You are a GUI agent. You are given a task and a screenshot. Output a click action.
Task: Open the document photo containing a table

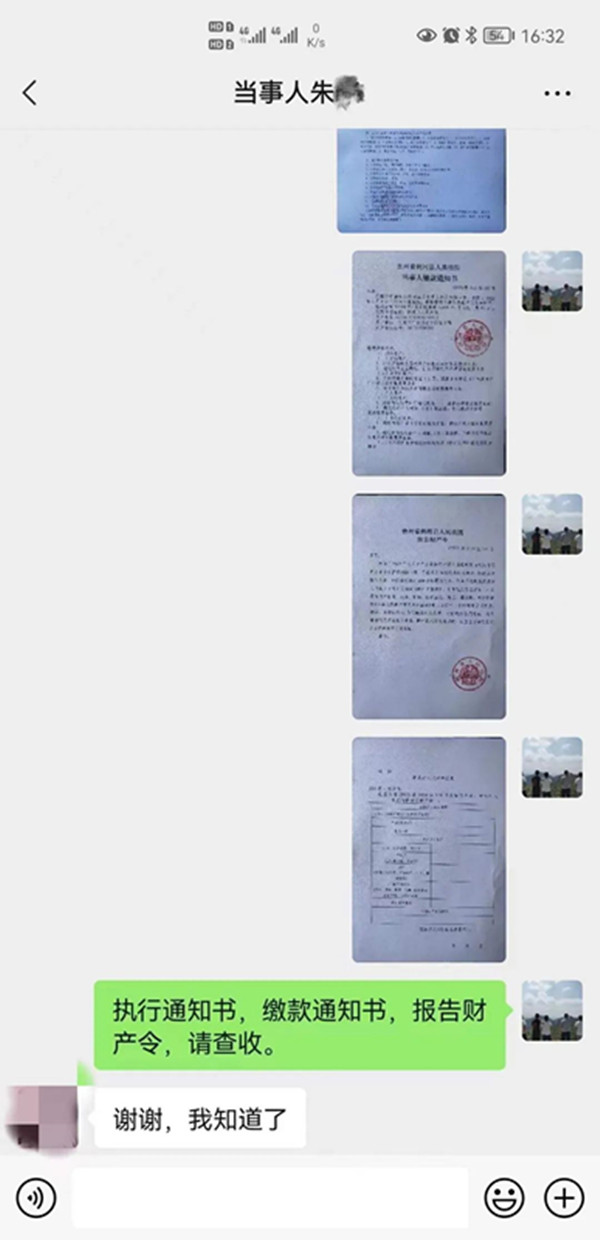pos(429,850)
